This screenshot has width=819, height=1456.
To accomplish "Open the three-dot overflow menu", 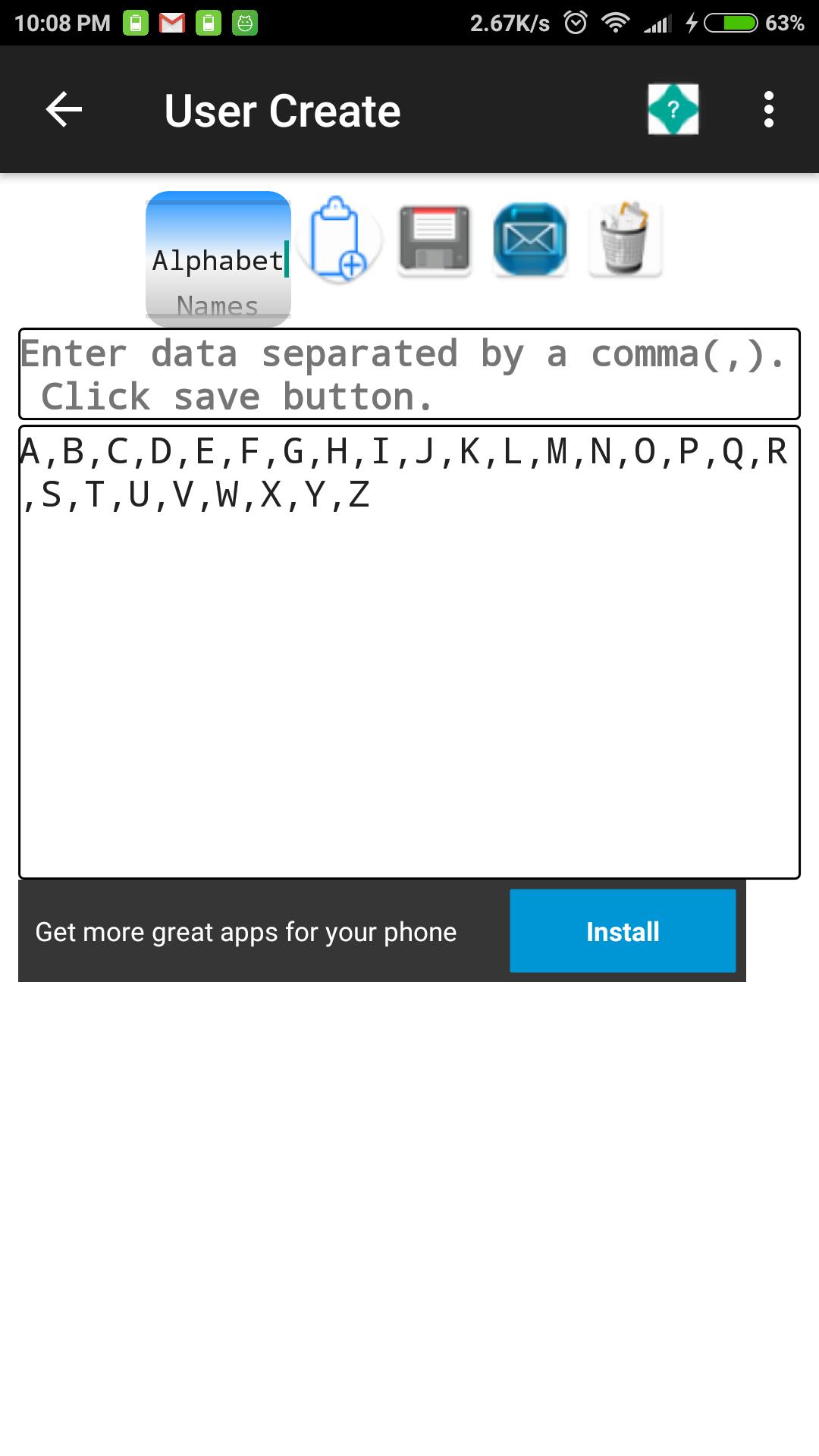I will 769,110.
